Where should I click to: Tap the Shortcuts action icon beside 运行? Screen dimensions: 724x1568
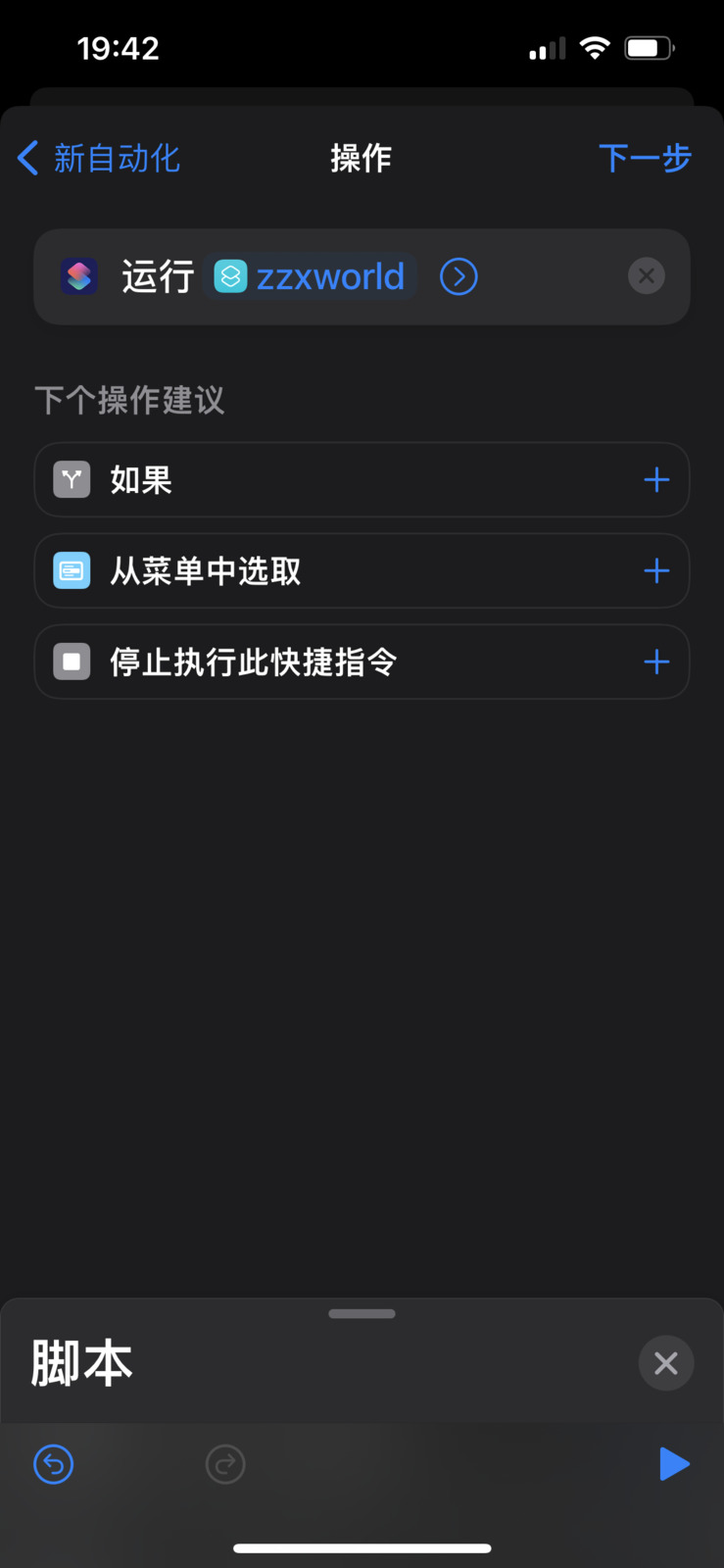click(79, 276)
